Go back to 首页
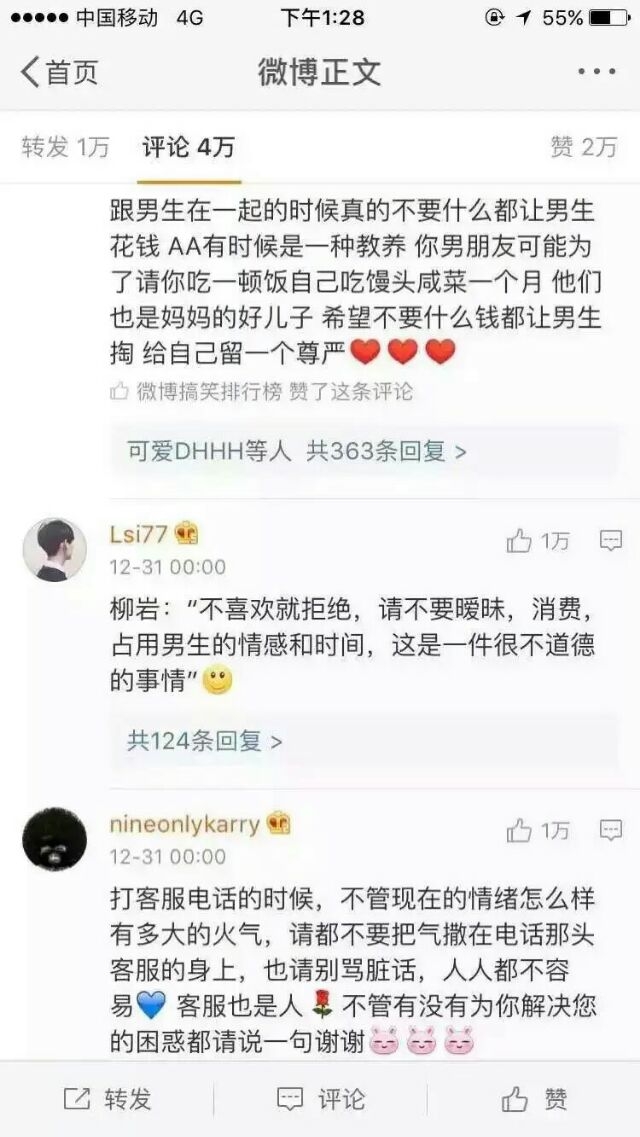Screen dimensions: 640x1137 [59, 73]
